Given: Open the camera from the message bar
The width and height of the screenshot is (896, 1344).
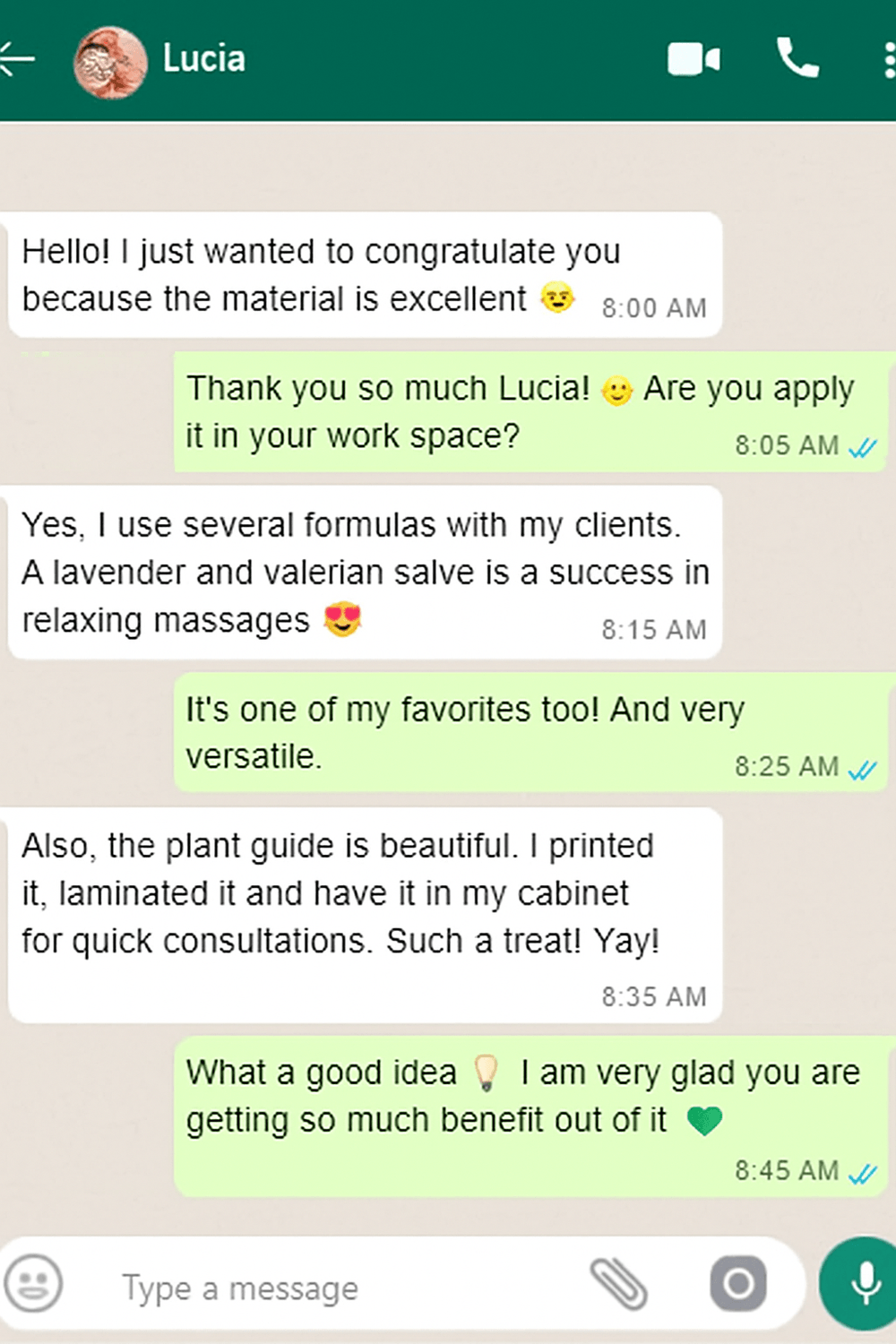Looking at the screenshot, I should 738,1283.
